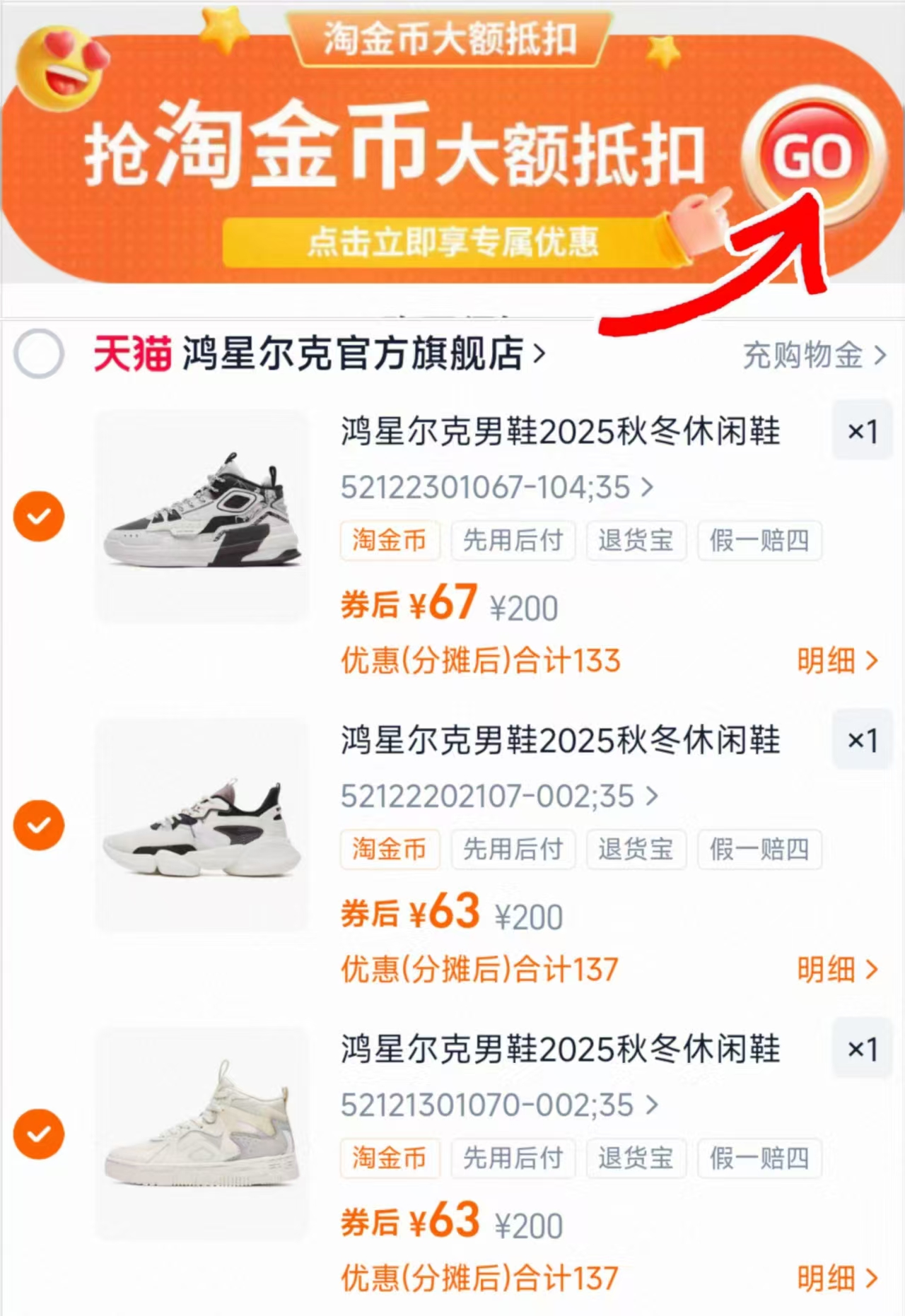Tap the 淘金币 tag on the first shoe
905x1316 pixels.
click(390, 541)
